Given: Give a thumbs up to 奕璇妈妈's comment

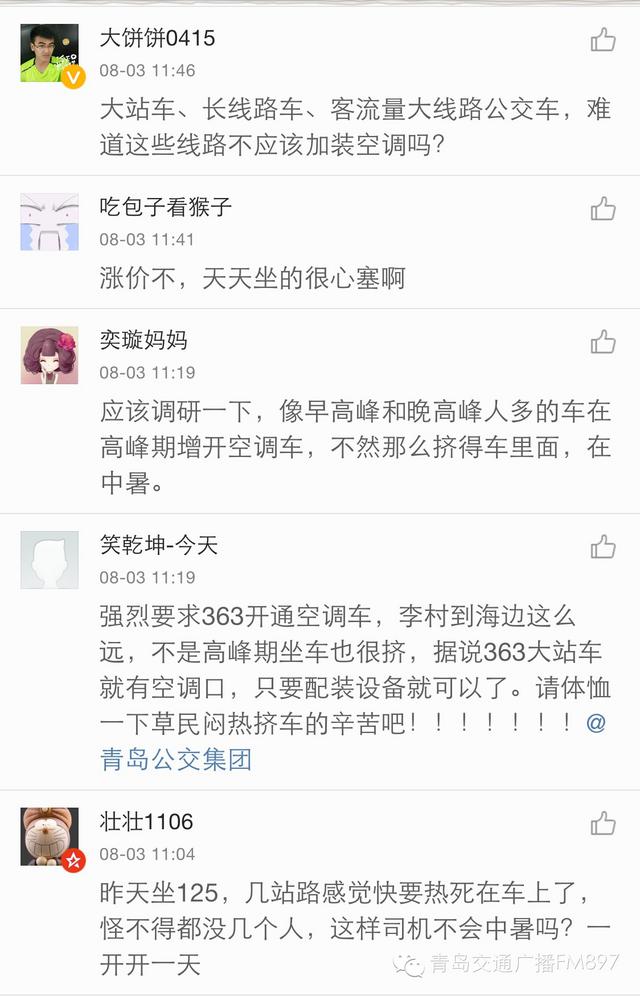Looking at the screenshot, I should click(x=603, y=343).
